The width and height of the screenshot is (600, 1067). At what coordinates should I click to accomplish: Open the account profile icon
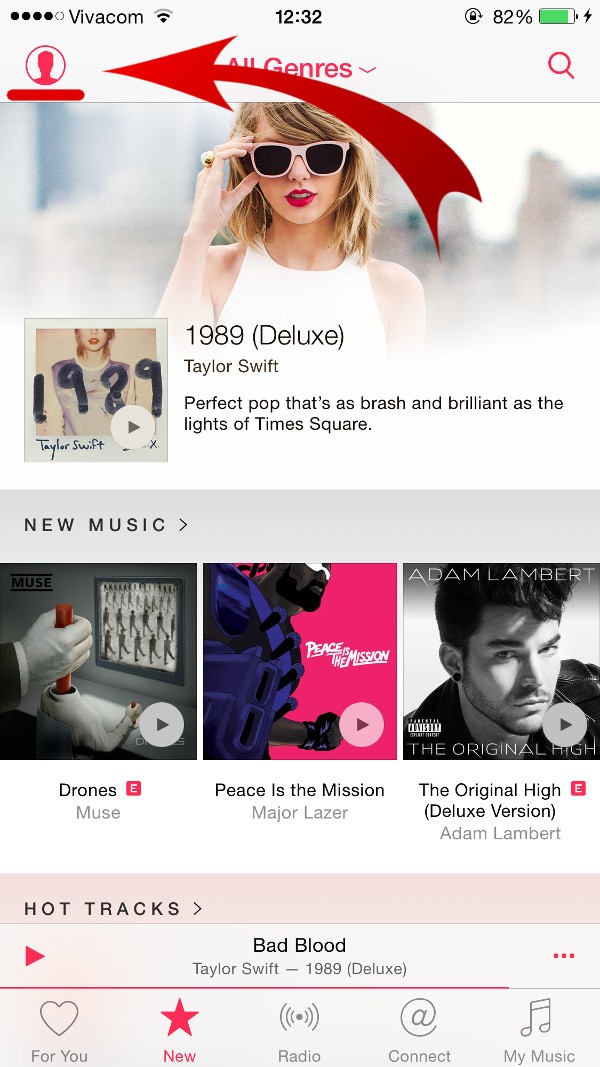coord(46,65)
